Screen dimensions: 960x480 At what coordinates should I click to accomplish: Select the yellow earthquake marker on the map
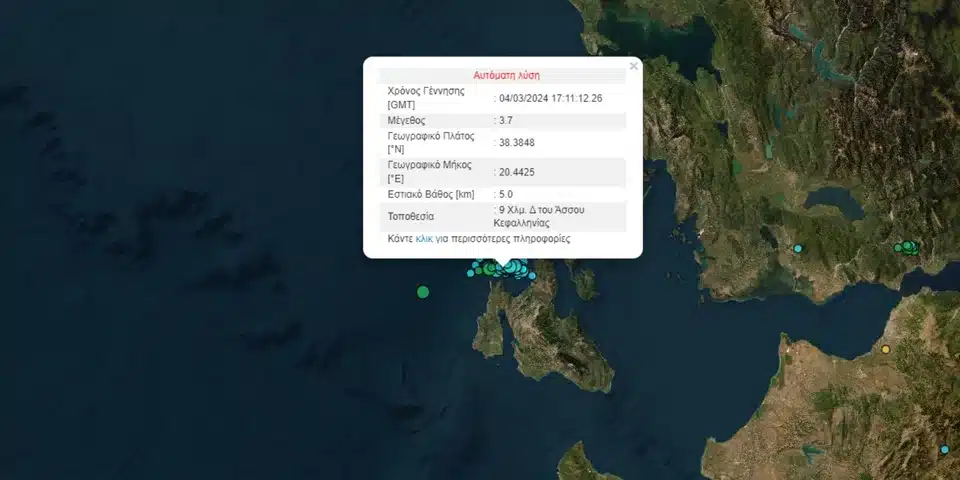click(x=885, y=349)
